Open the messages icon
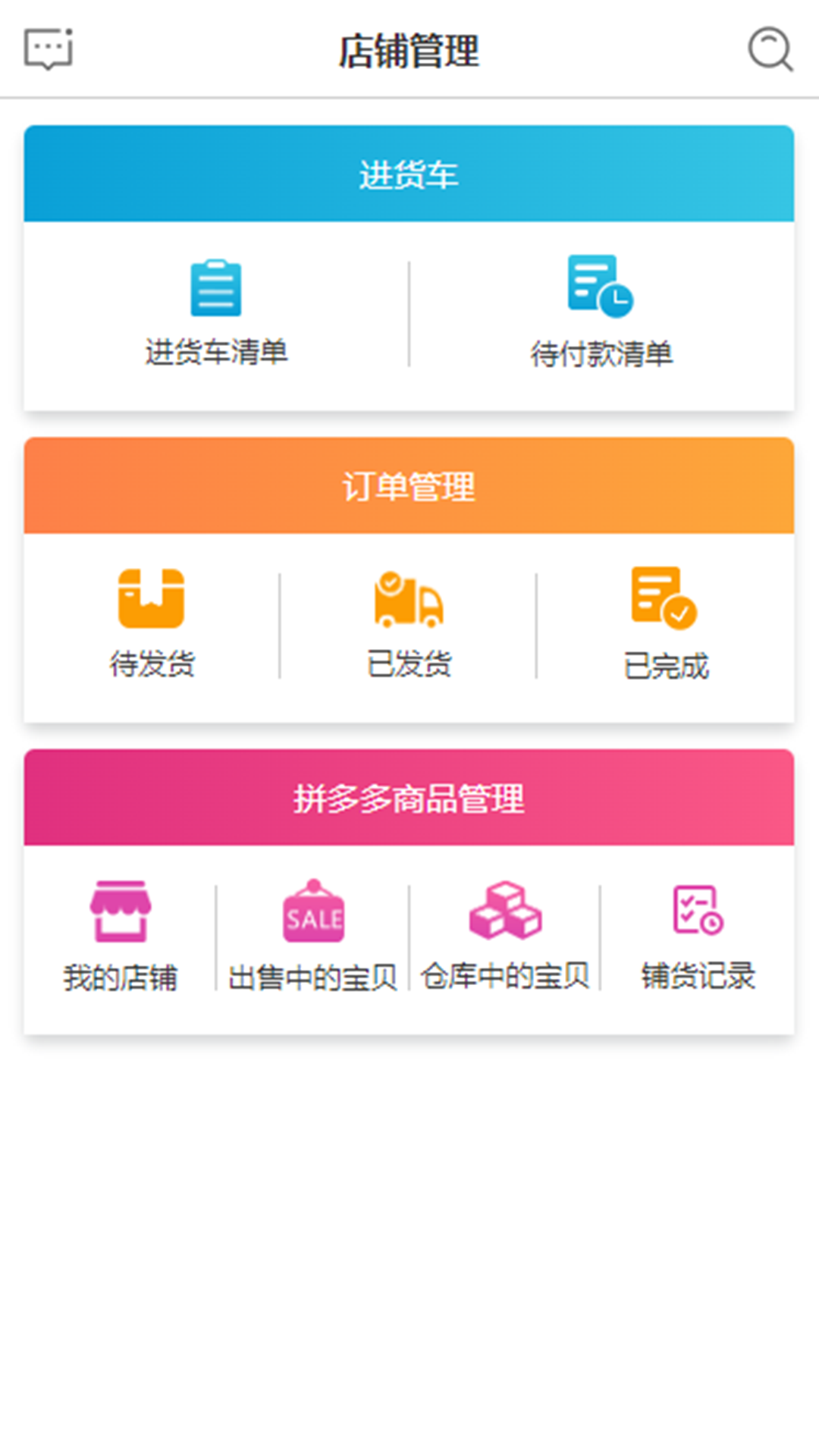Viewport: 819px width, 1456px height. click(x=49, y=50)
